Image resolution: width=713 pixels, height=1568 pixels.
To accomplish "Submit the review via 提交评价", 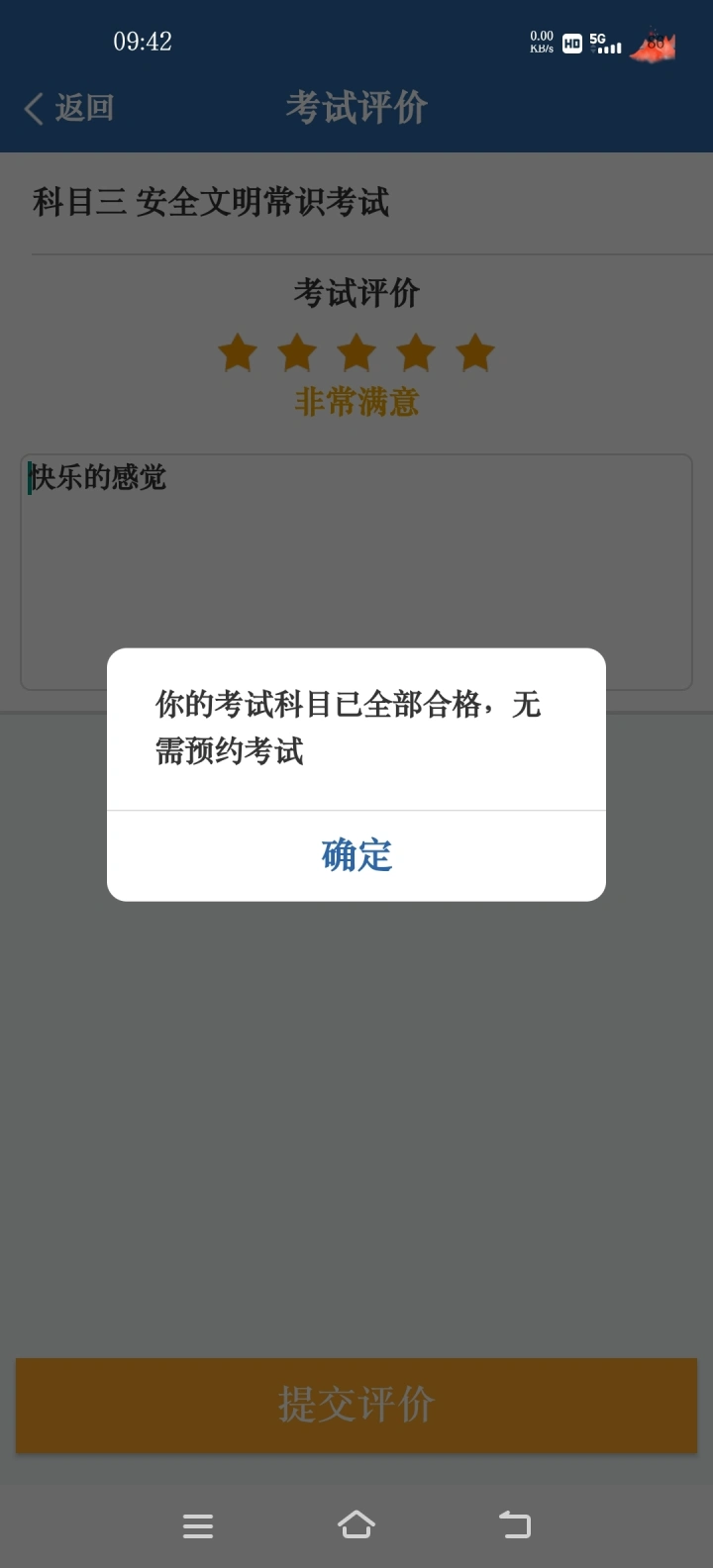I will point(356,1405).
